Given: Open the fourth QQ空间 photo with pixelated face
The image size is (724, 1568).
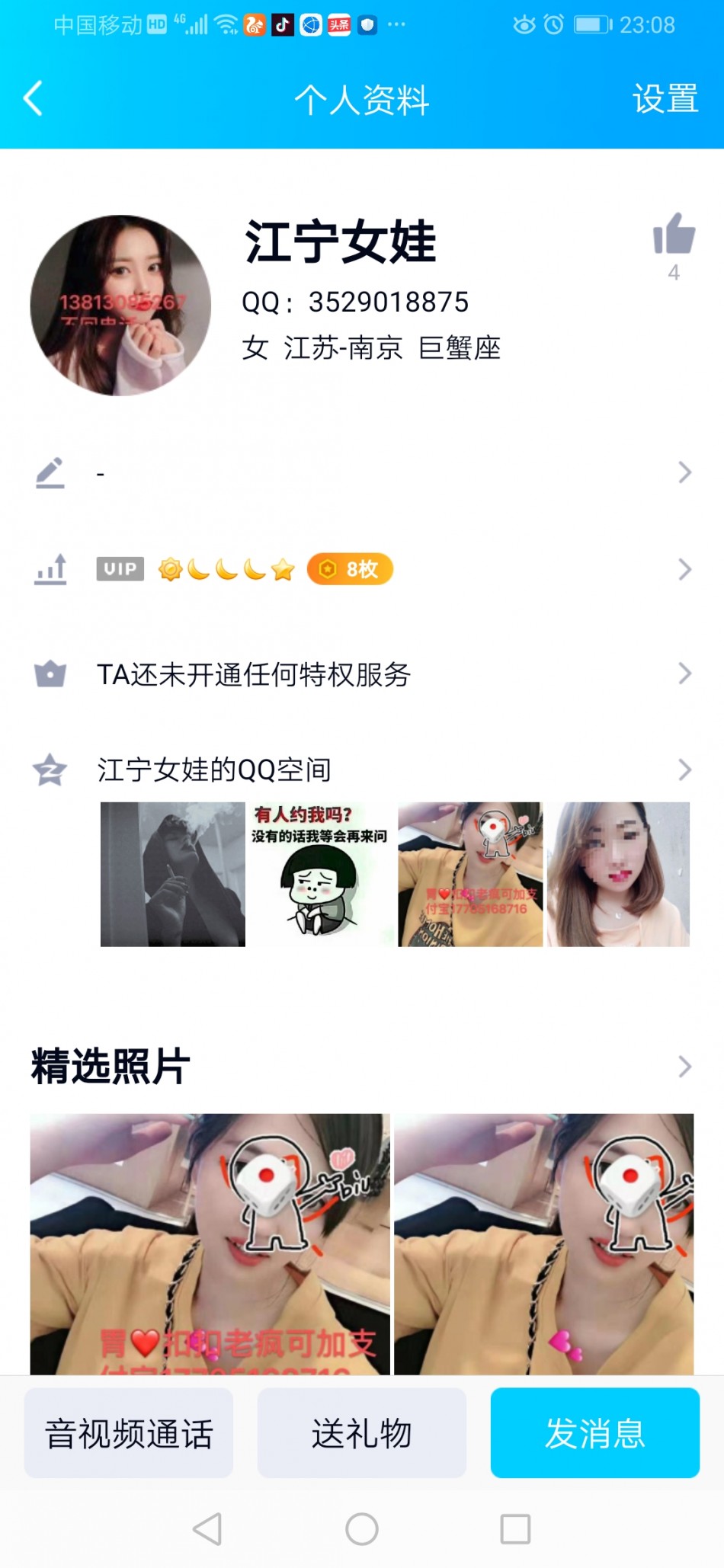Looking at the screenshot, I should (x=618, y=874).
